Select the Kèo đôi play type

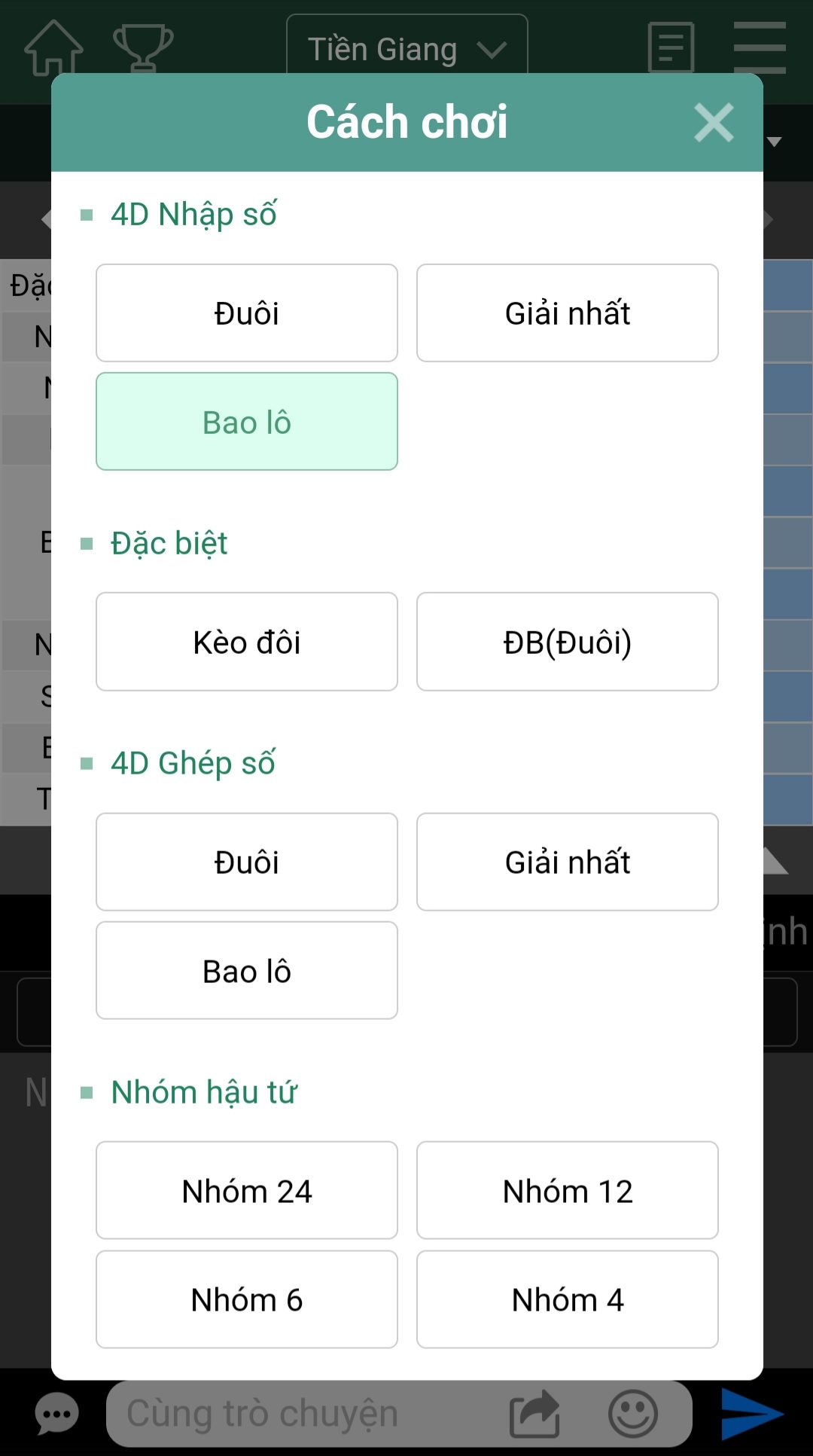pyautogui.click(x=246, y=642)
